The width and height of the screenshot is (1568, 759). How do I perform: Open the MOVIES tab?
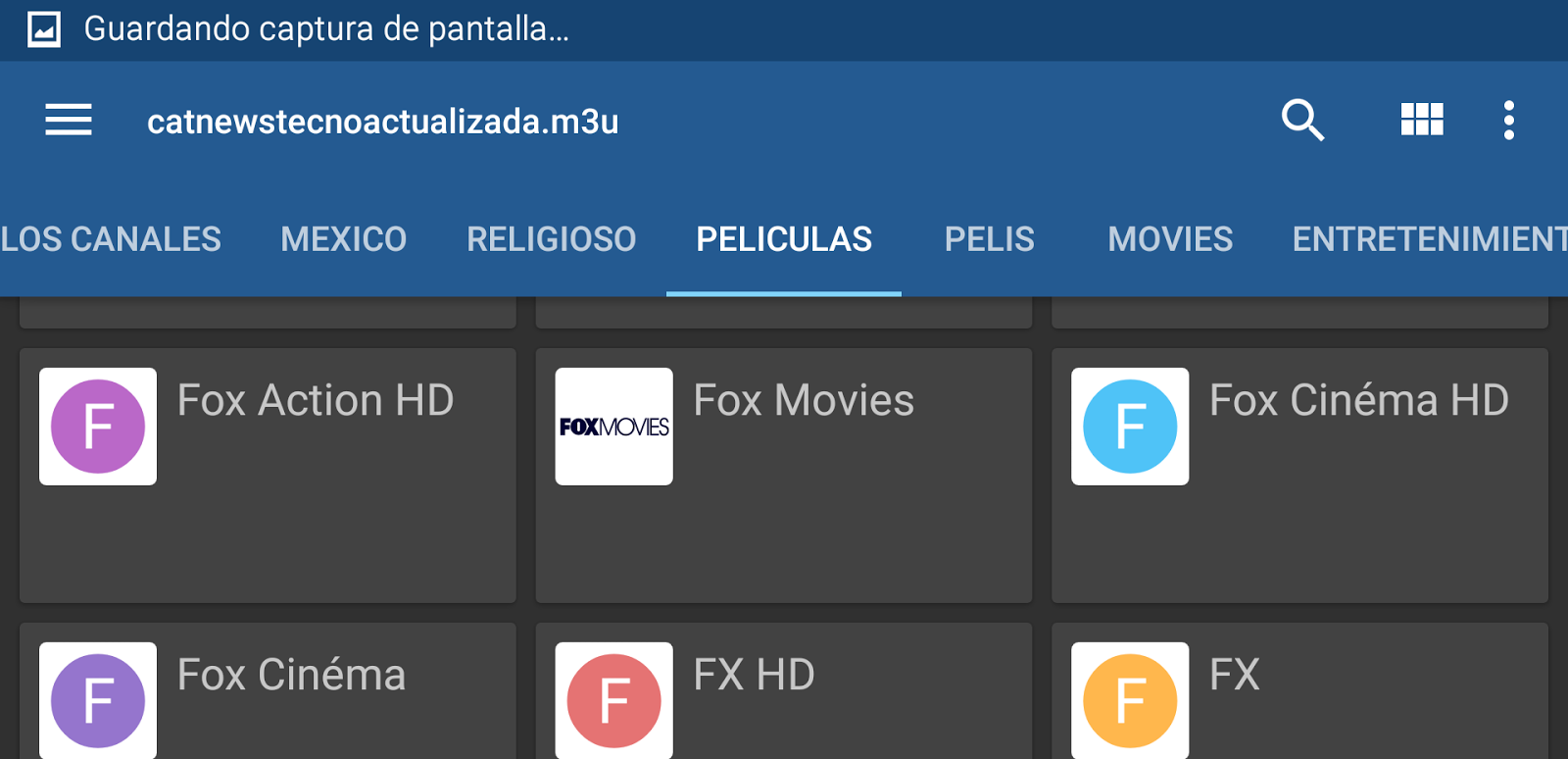tap(1170, 239)
